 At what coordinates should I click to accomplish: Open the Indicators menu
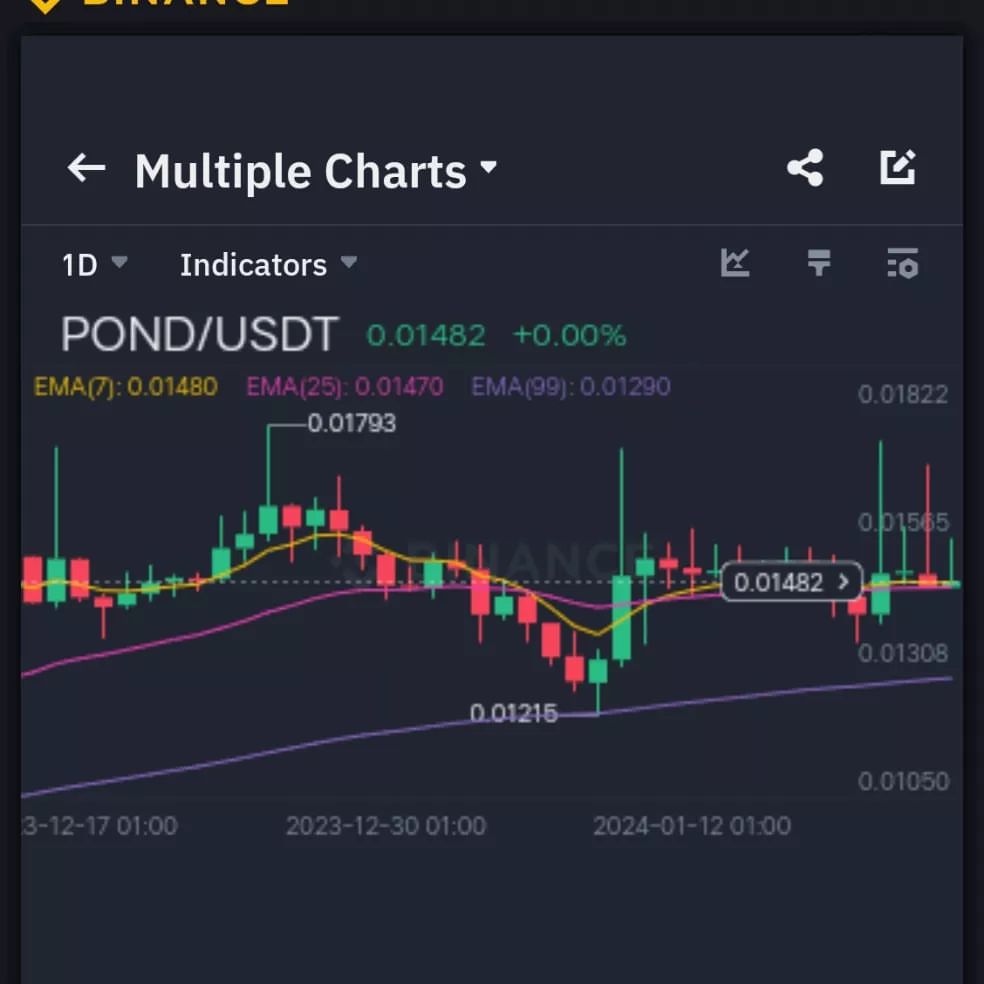point(269,264)
